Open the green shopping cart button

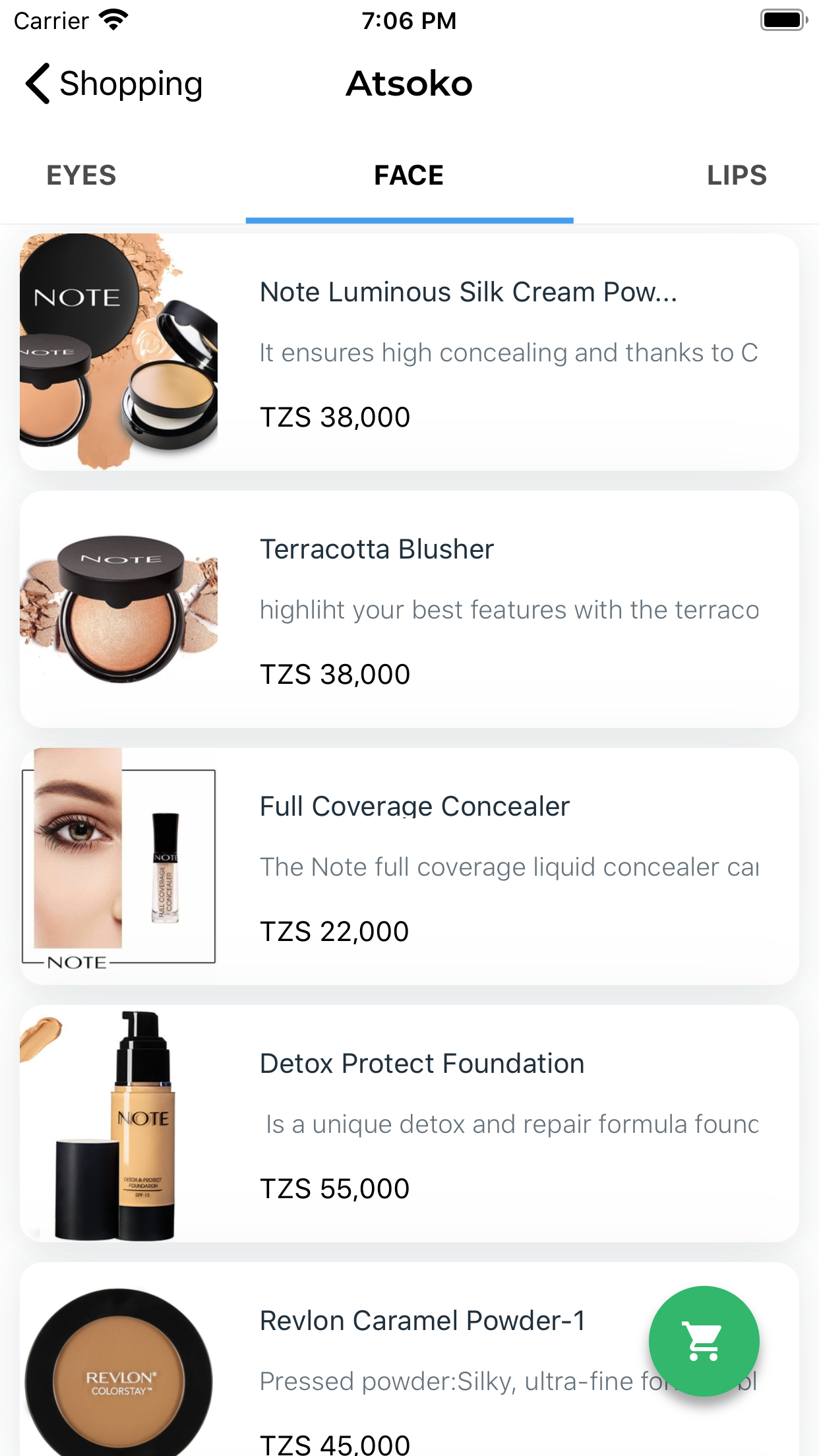coord(704,1341)
